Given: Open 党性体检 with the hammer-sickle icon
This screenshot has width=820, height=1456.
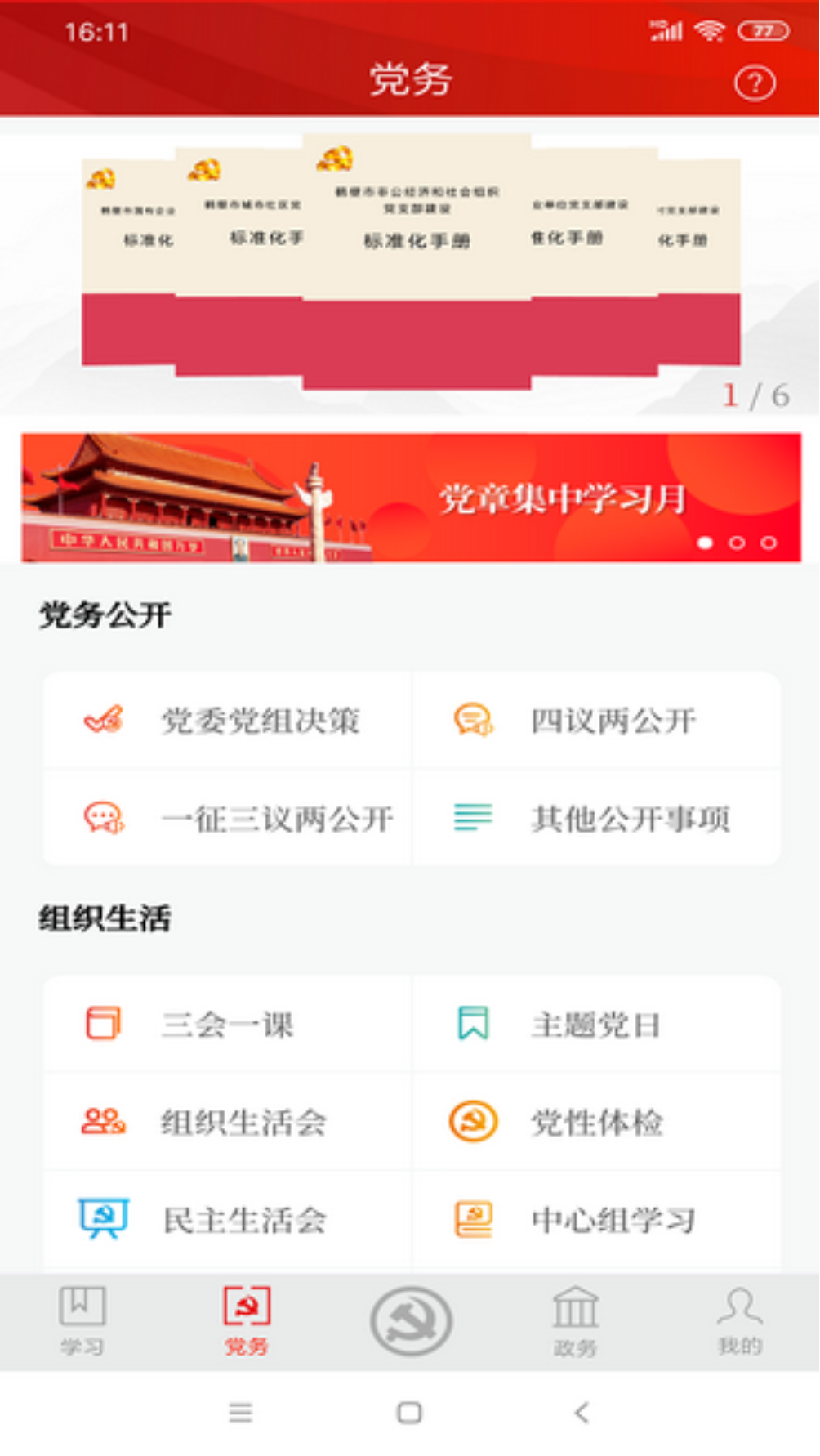Looking at the screenshot, I should pos(472,1122).
